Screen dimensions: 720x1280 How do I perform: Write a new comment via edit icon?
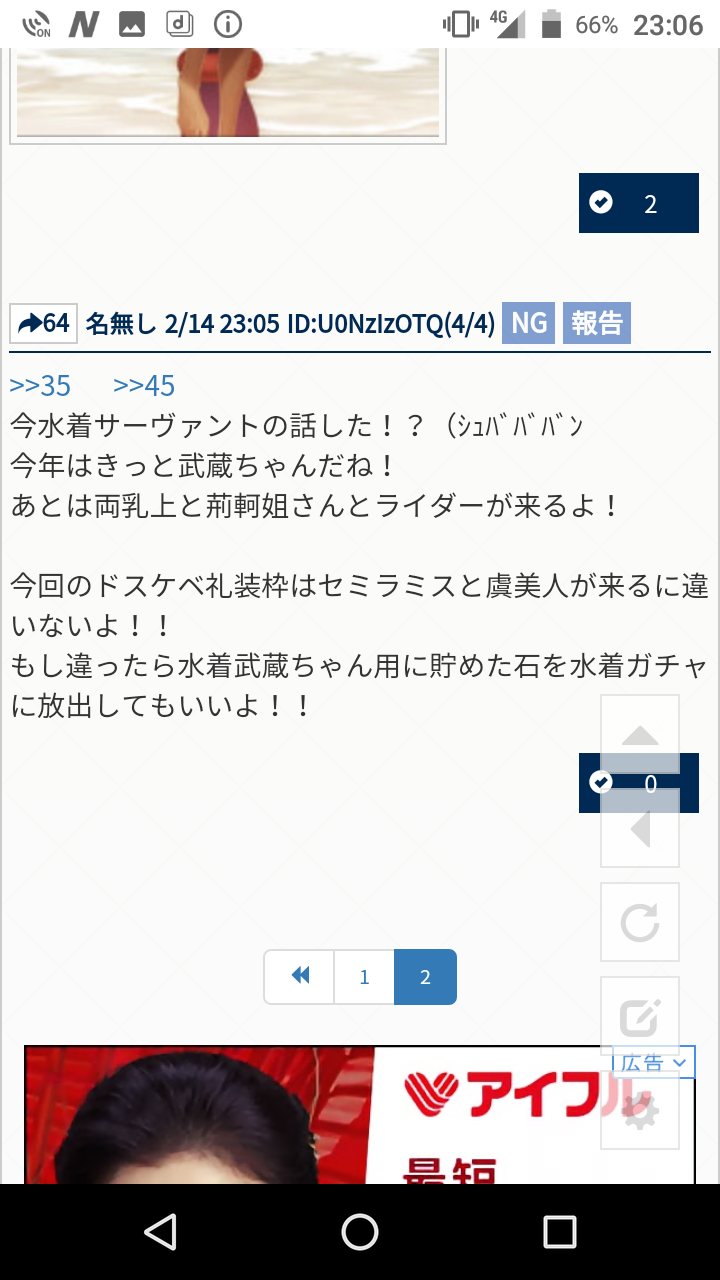tap(640, 1016)
